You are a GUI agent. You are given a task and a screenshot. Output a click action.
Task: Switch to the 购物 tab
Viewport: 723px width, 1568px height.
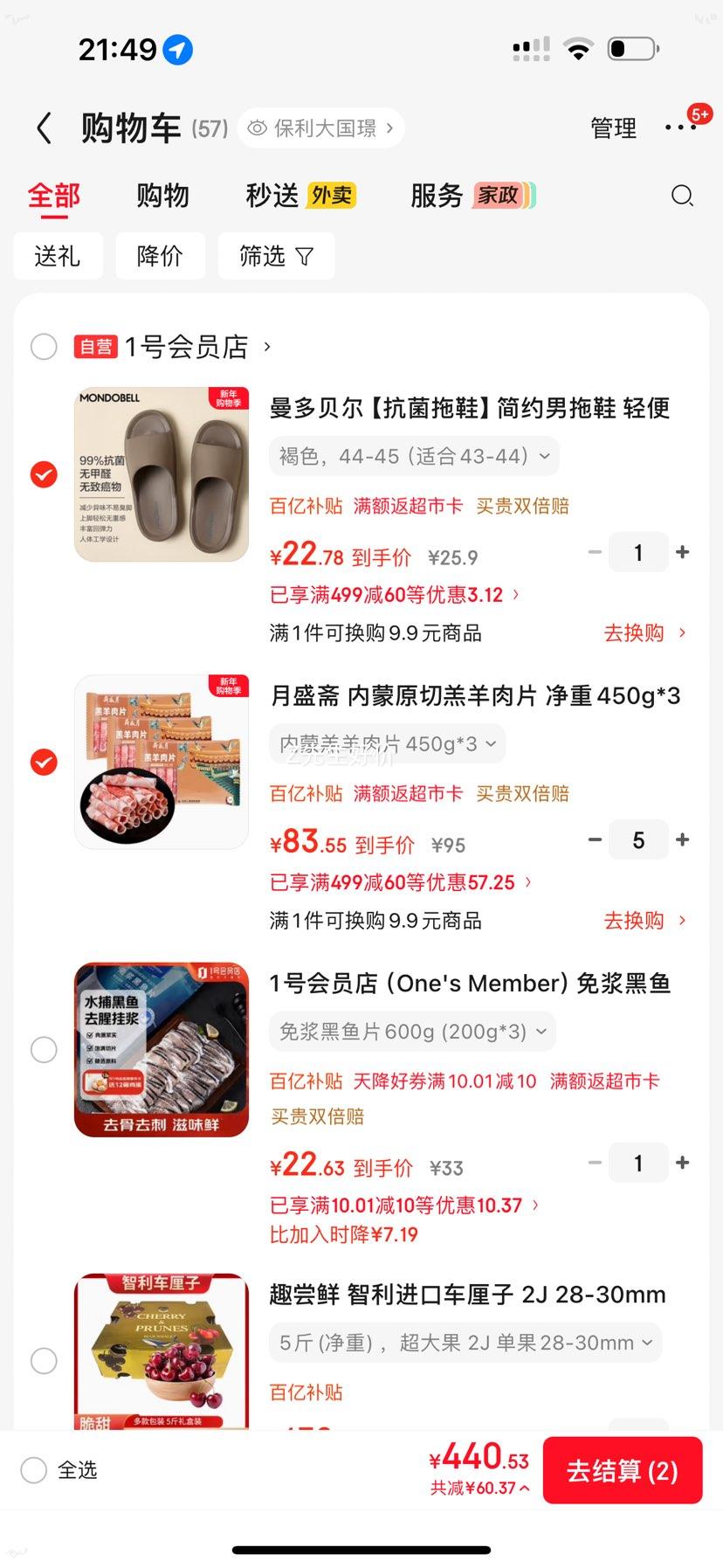coord(162,195)
